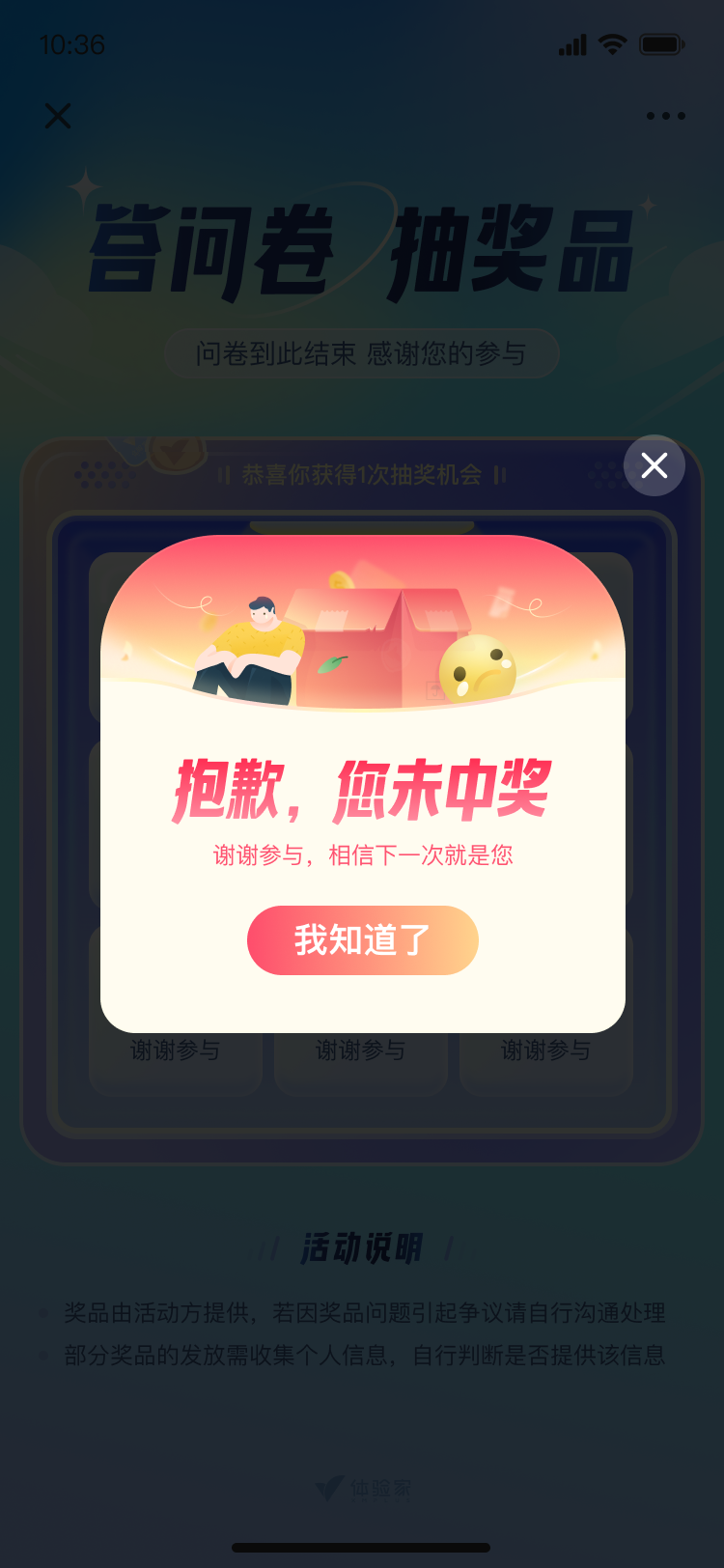This screenshot has width=724, height=1568.
Task: Tap the 我知道了 button
Action: tap(362, 939)
